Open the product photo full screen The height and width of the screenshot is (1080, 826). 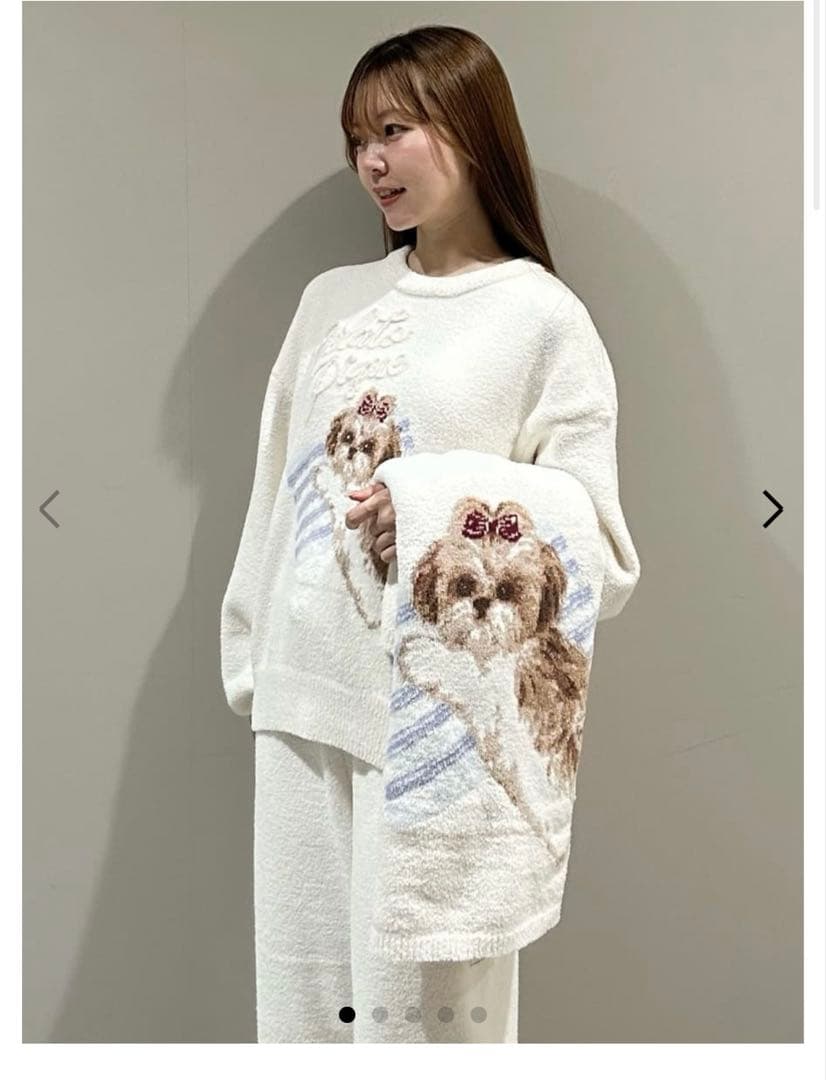pos(412,400)
